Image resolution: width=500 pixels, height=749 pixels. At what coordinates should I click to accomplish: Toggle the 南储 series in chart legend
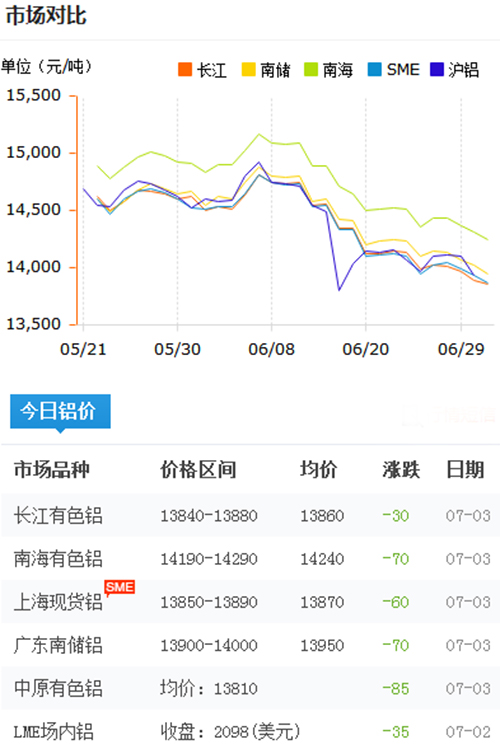pyautogui.click(x=266, y=70)
